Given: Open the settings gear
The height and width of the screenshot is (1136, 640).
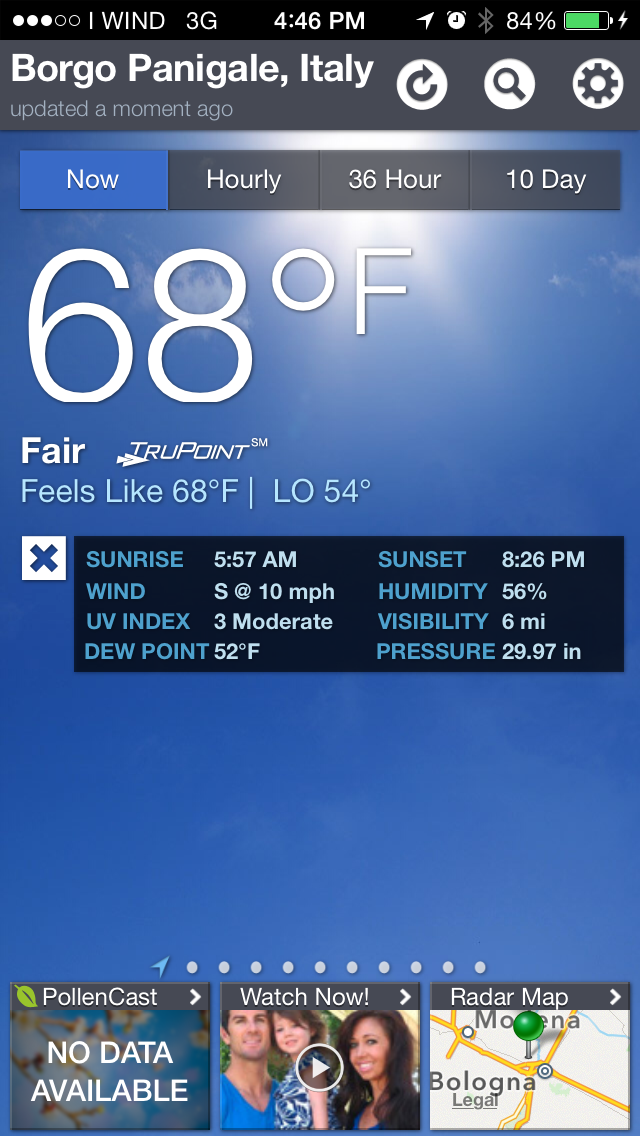Looking at the screenshot, I should 597,84.
